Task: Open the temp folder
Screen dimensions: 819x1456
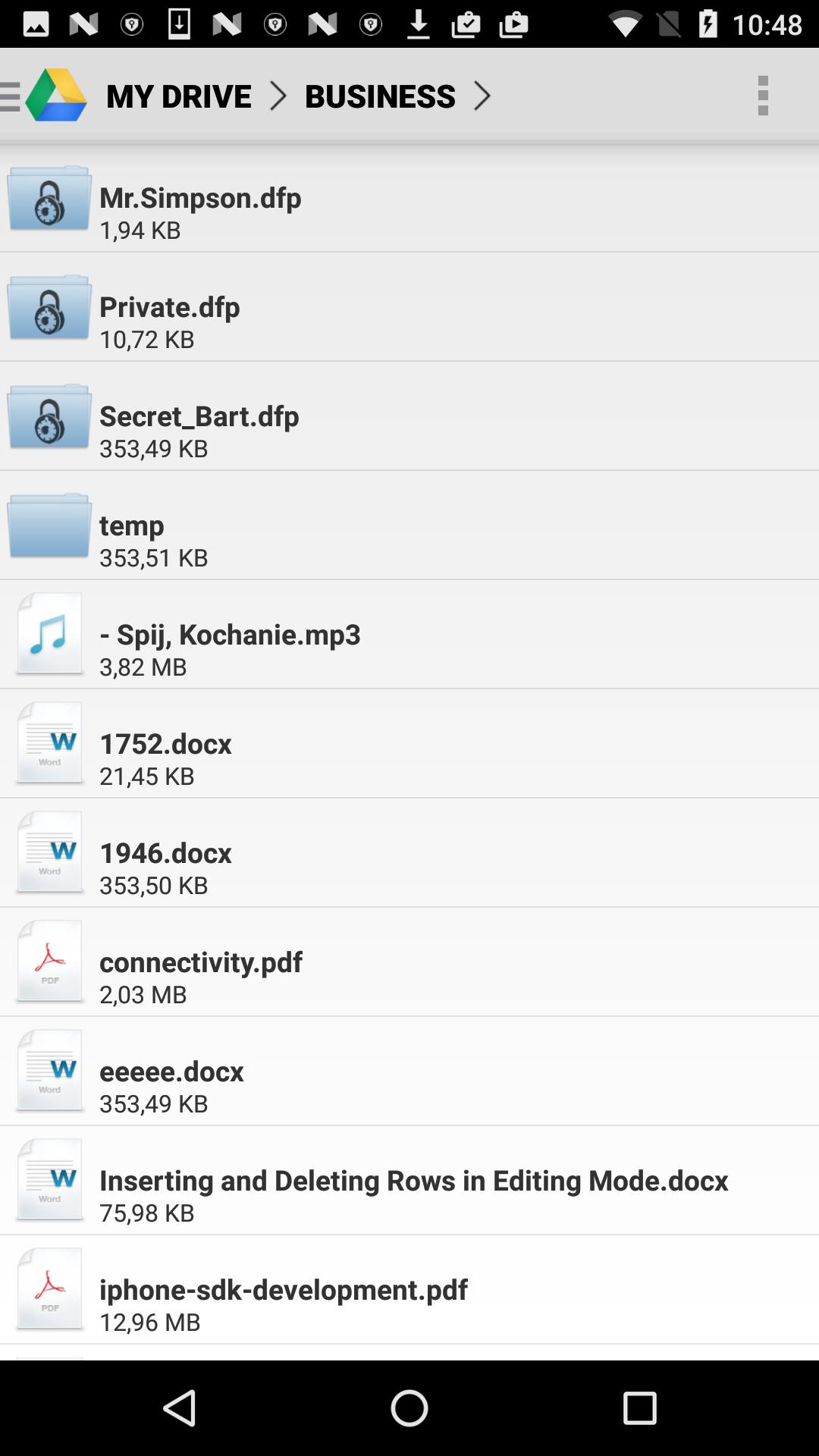Action: [409, 526]
